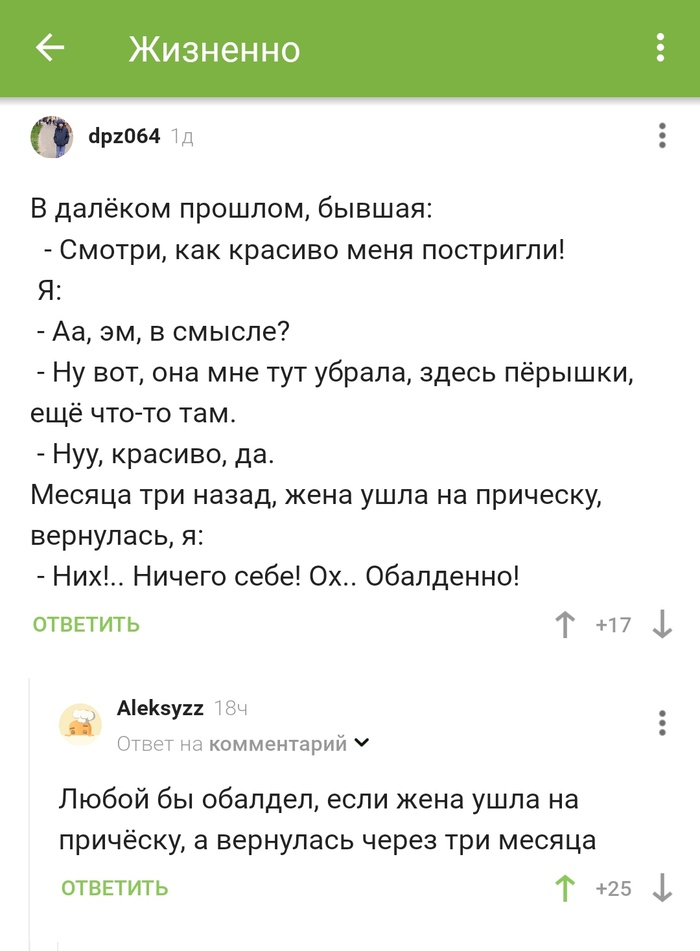Image resolution: width=700 pixels, height=951 pixels.
Task: Tap username dpz064
Action: click(x=124, y=136)
